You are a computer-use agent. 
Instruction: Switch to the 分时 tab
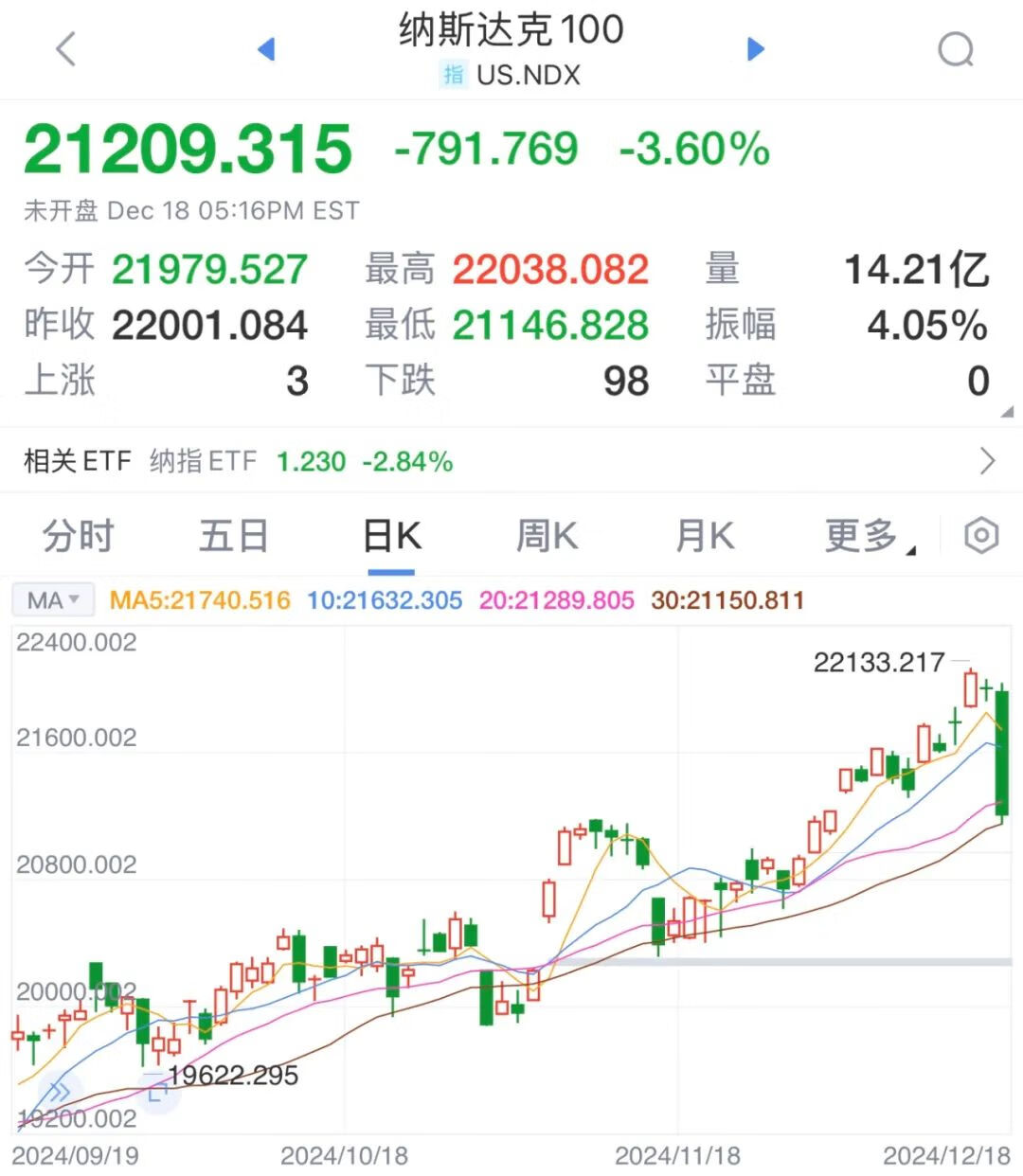click(x=78, y=535)
